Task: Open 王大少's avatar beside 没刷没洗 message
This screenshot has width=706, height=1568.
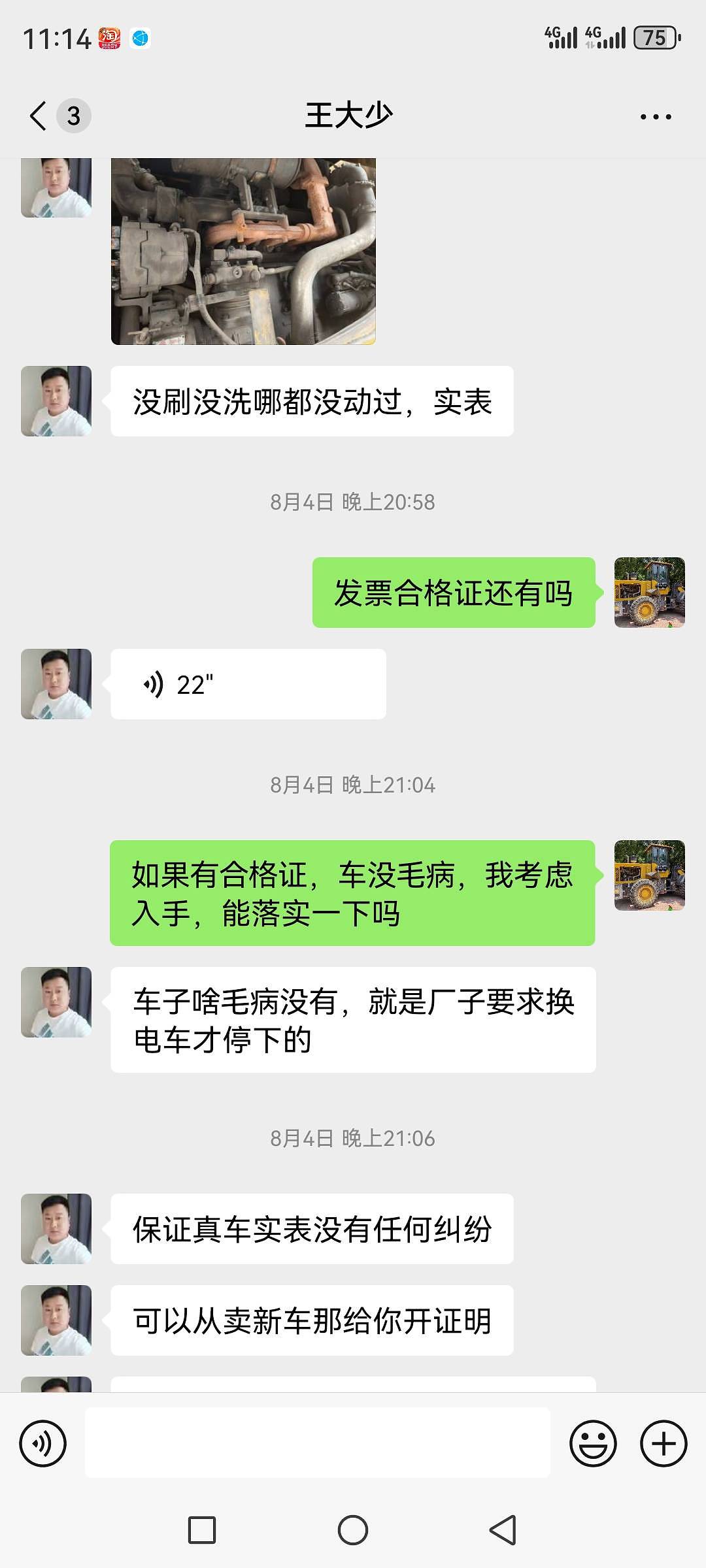Action: point(56,401)
